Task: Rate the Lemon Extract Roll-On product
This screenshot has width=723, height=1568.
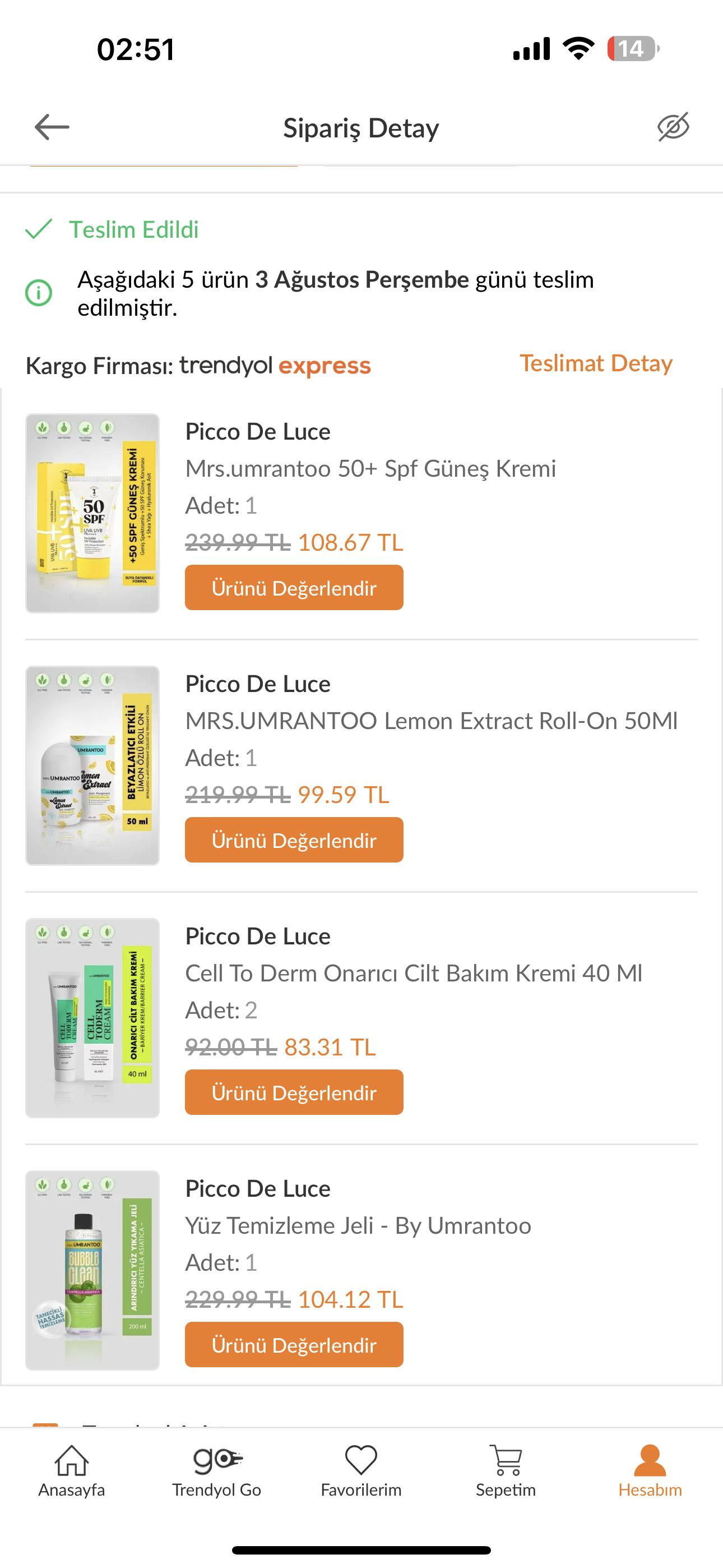Action: pyautogui.click(x=294, y=840)
